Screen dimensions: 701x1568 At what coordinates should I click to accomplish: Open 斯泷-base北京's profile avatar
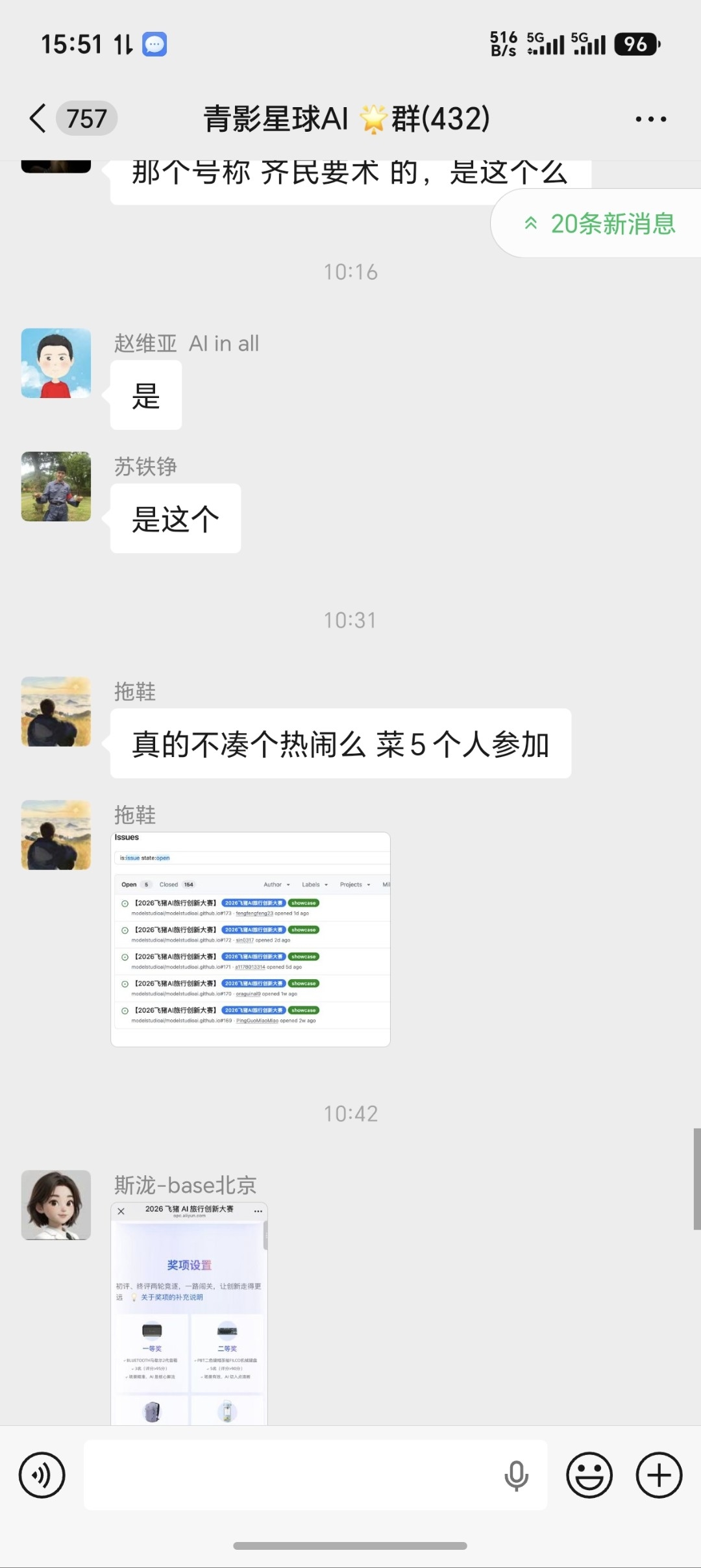tap(56, 1205)
